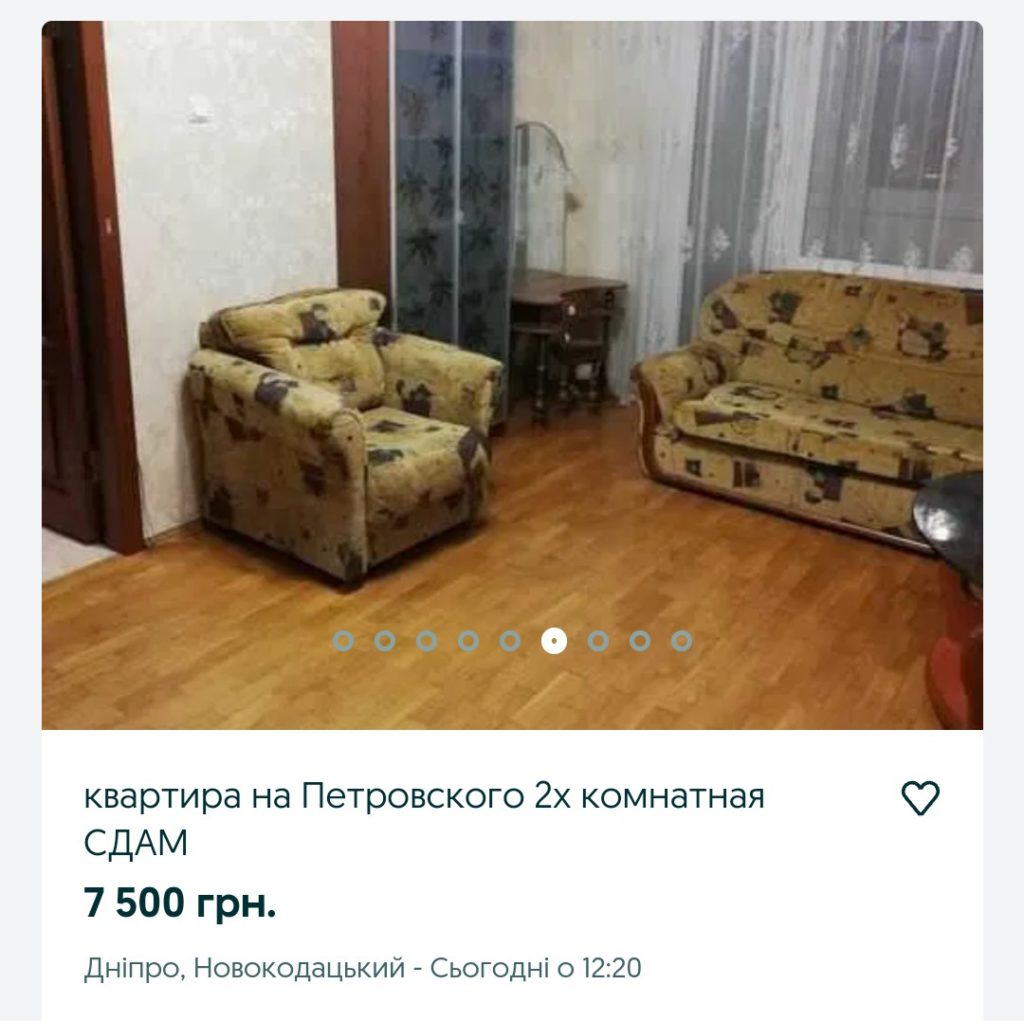Screen dimensions: 1024x1021
Task: Jump to the first photo indicator dot
Action: click(x=343, y=641)
